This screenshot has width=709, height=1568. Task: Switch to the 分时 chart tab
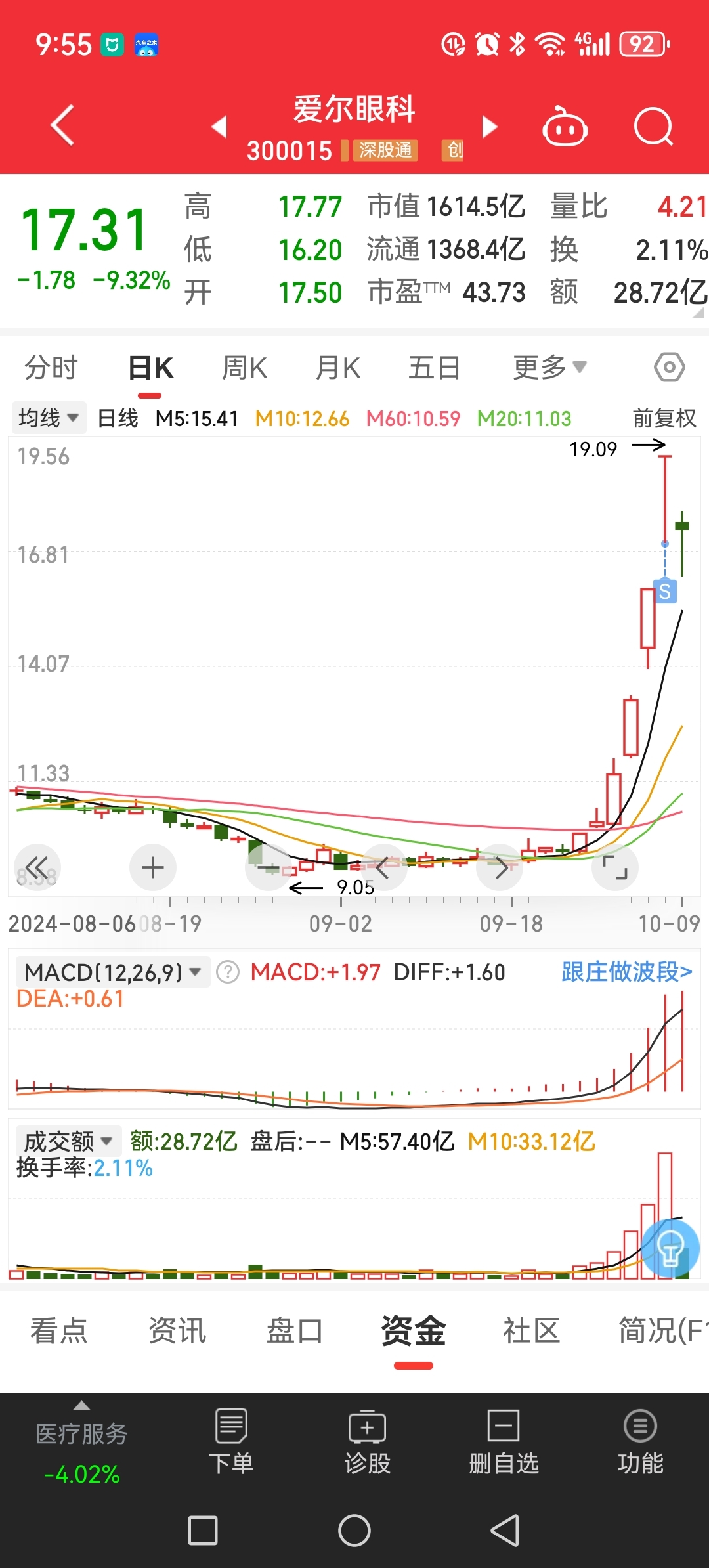51,368
